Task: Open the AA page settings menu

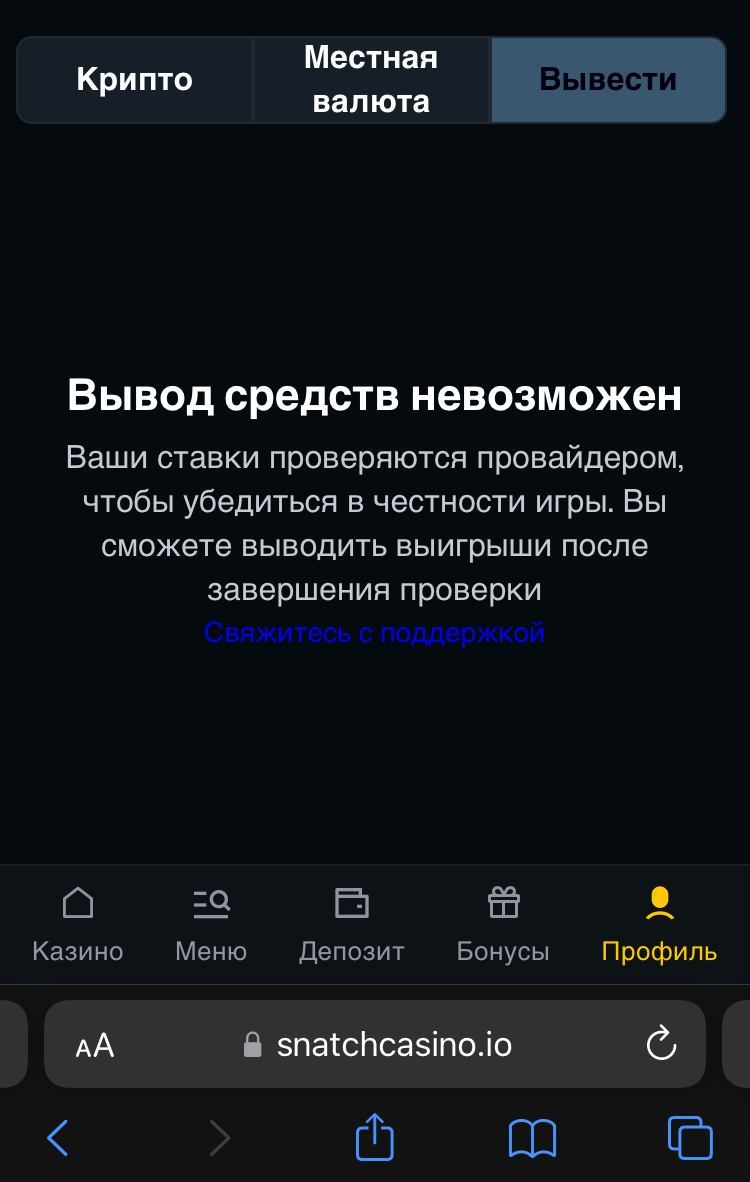Action: pyautogui.click(x=95, y=1046)
